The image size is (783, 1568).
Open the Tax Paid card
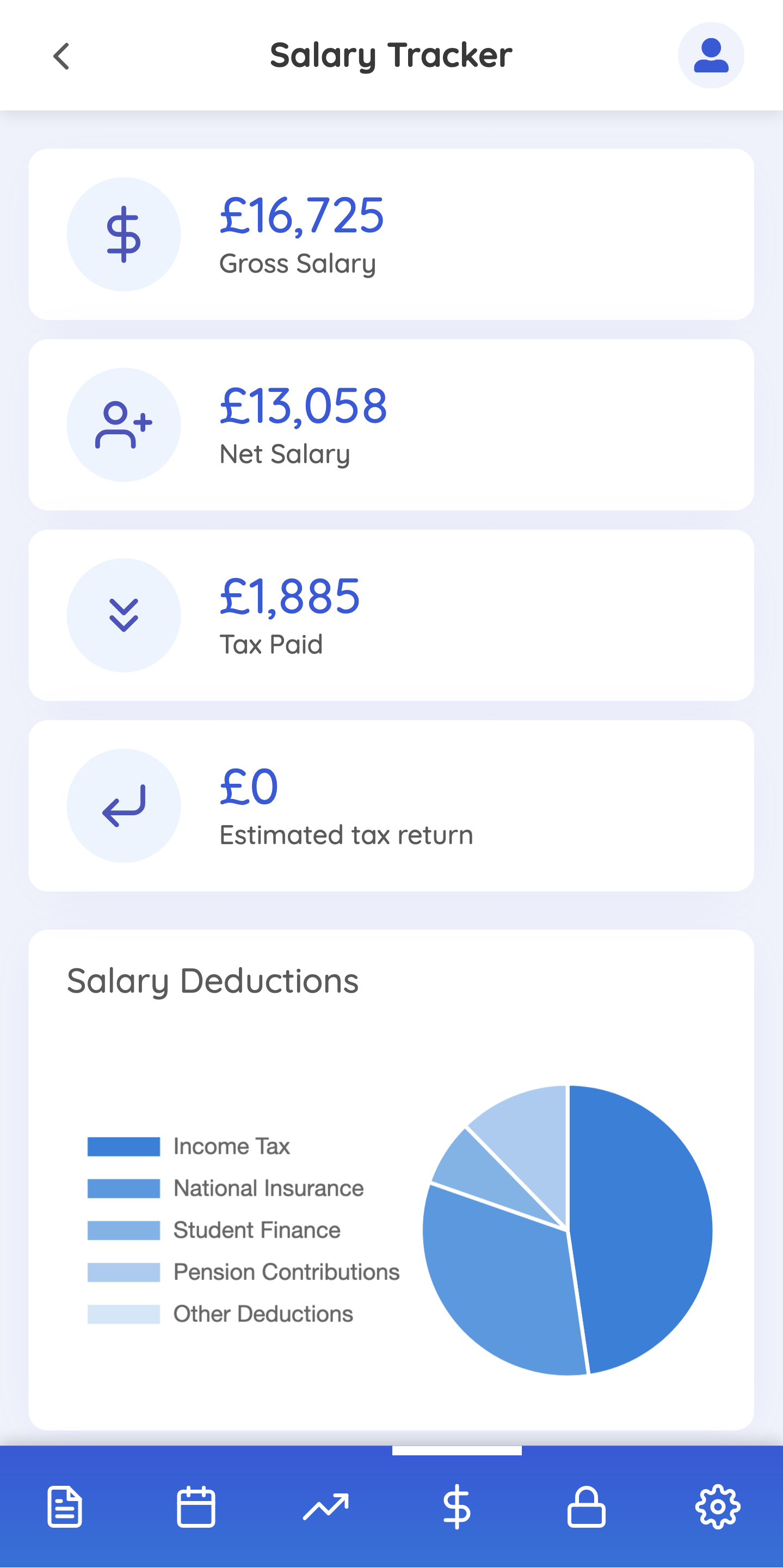tap(391, 616)
